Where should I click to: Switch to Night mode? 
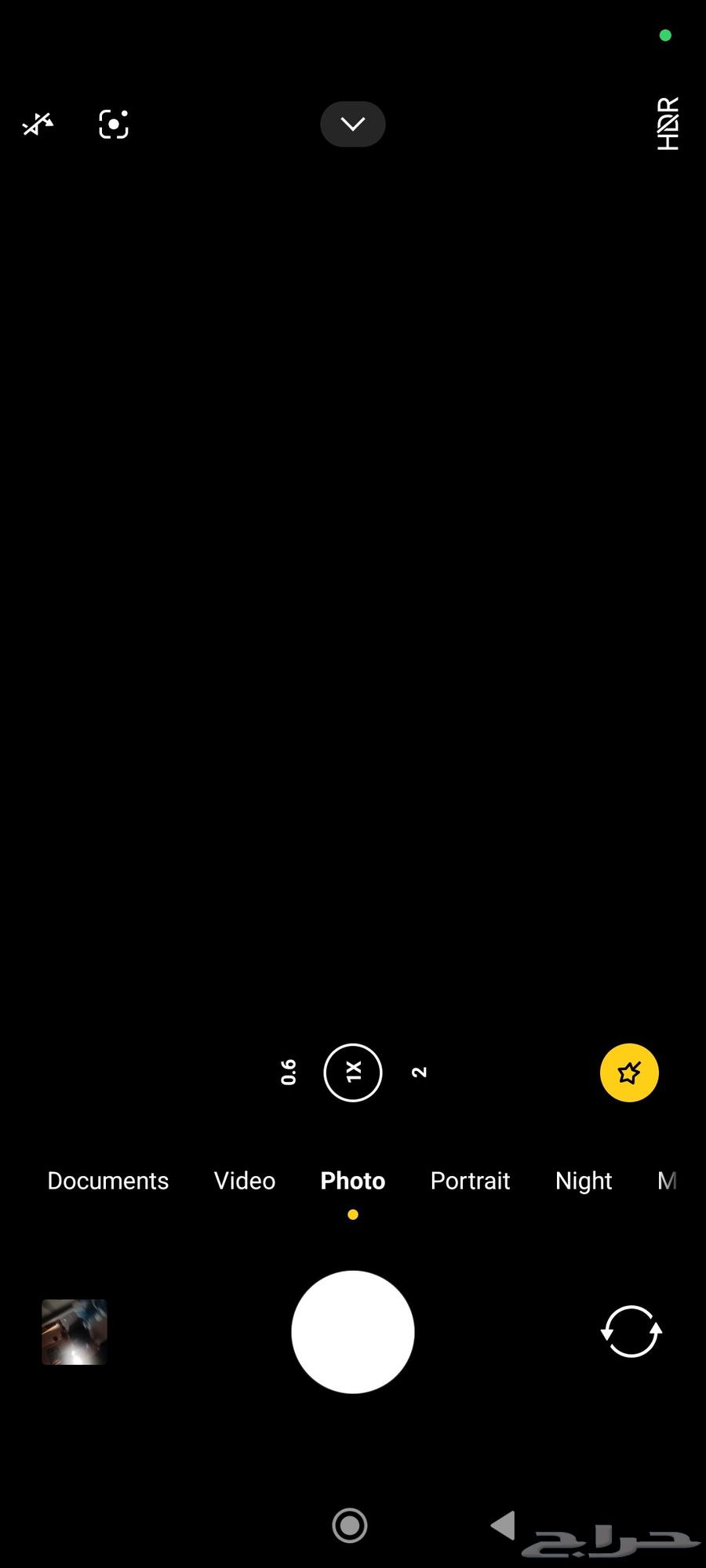(584, 1181)
